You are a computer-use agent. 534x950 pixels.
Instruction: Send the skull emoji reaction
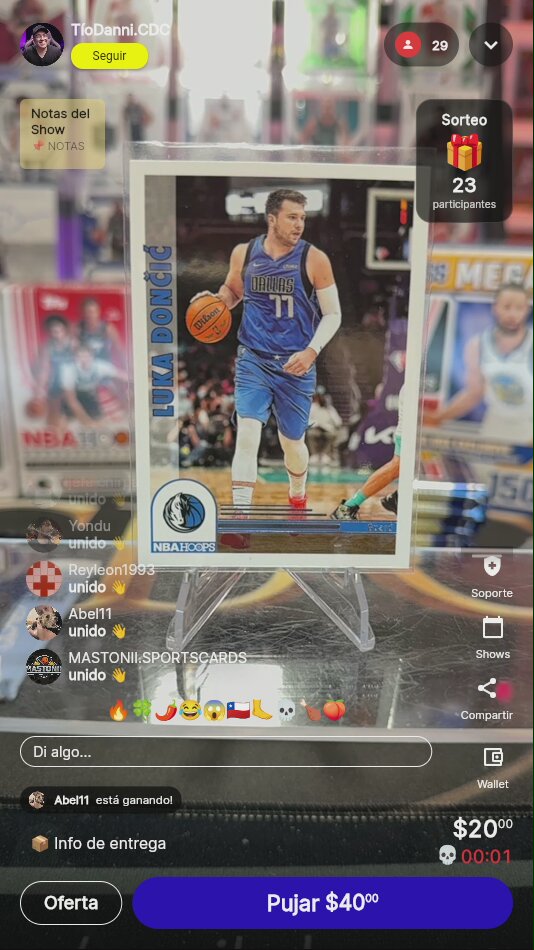tap(286, 710)
